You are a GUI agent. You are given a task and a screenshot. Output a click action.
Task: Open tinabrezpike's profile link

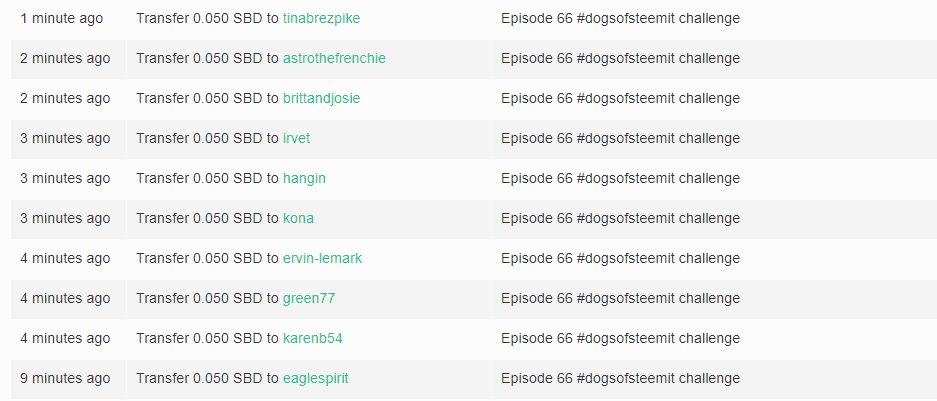(321, 19)
